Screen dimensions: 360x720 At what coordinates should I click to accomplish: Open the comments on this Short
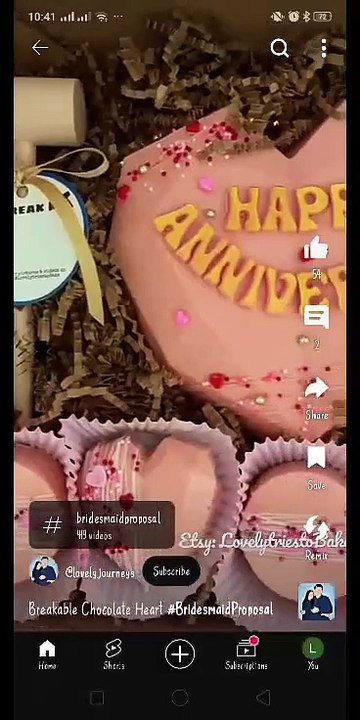(x=317, y=317)
